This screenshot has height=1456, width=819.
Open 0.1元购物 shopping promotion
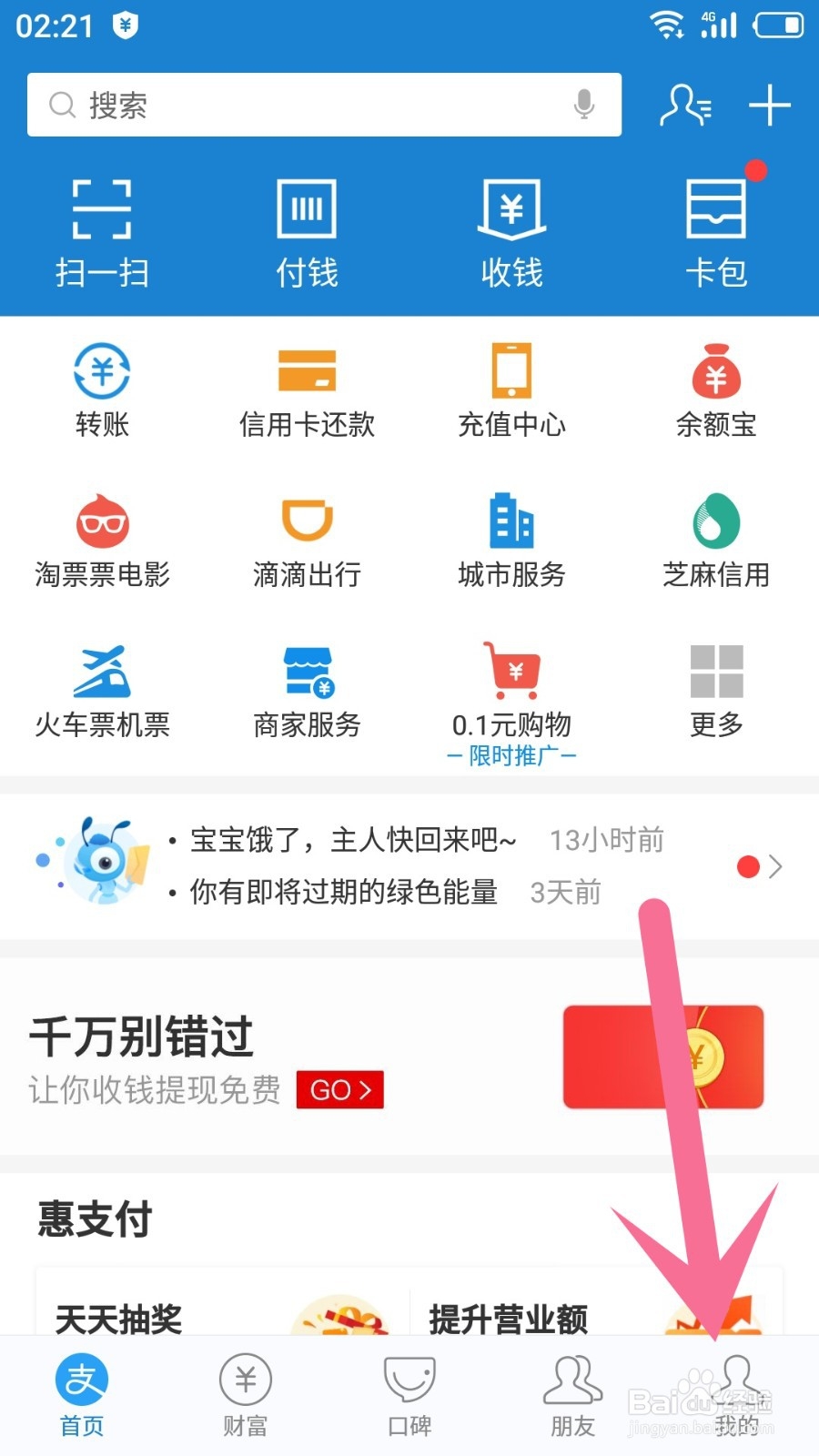point(511,690)
